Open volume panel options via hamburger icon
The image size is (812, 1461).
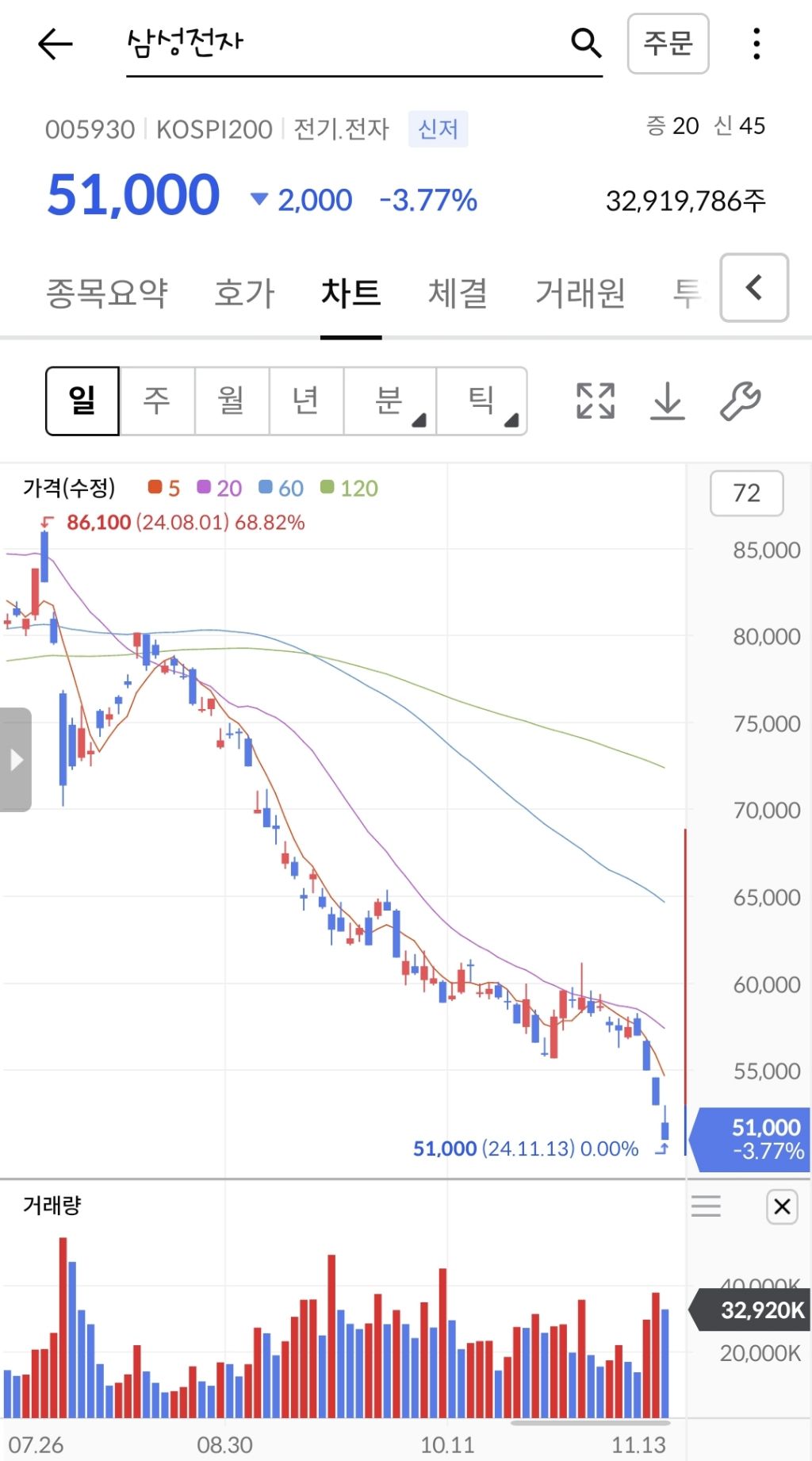click(x=706, y=1206)
